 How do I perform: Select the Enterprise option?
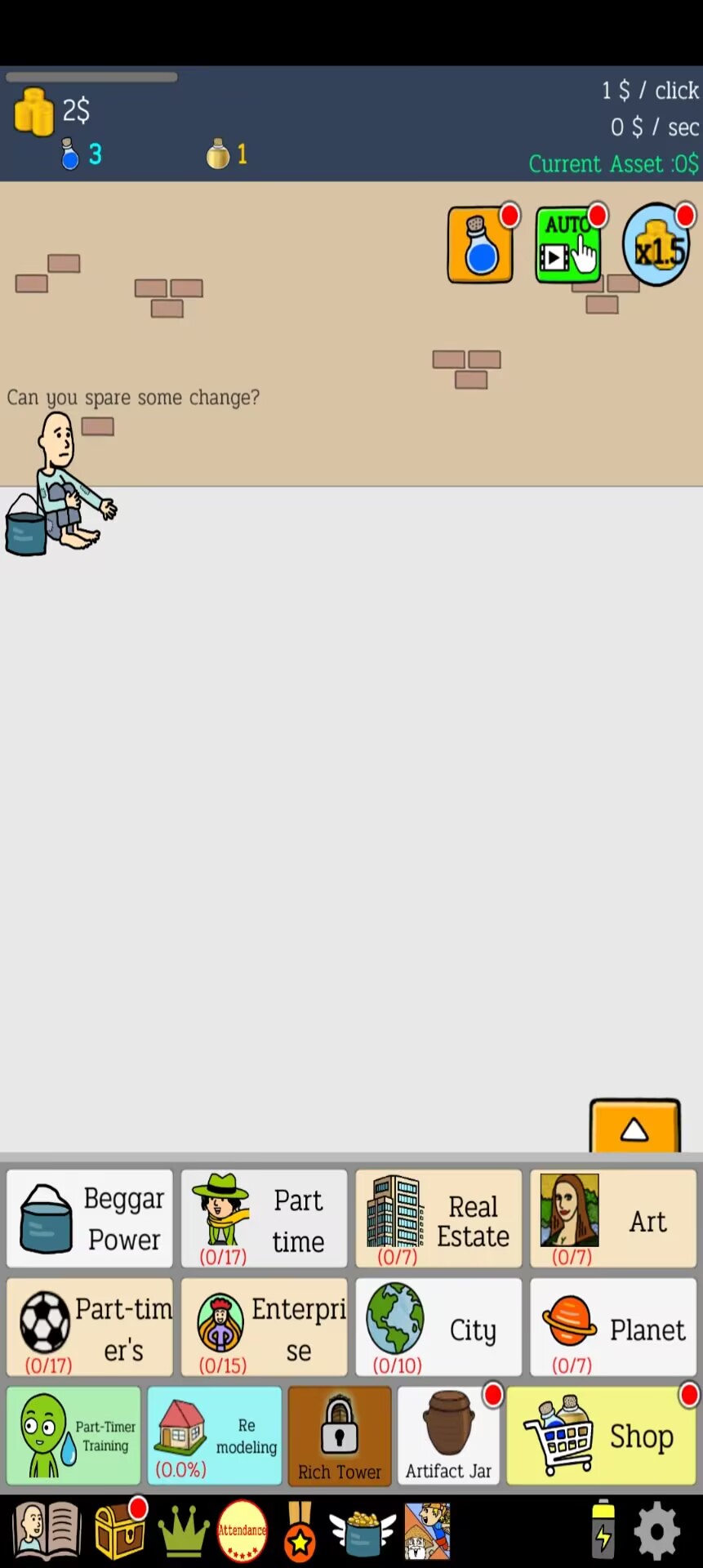264,1327
